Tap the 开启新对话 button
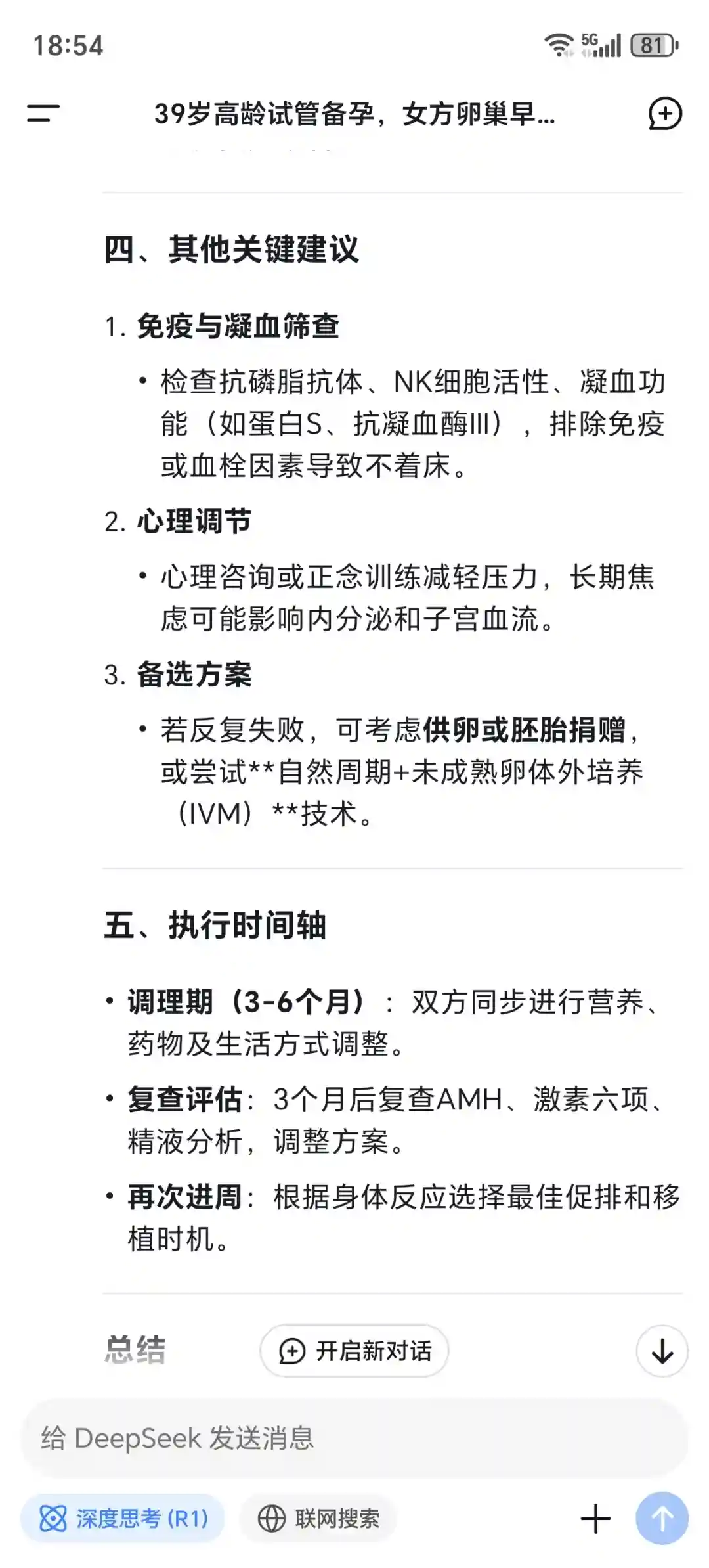709x1568 pixels. [354, 1351]
